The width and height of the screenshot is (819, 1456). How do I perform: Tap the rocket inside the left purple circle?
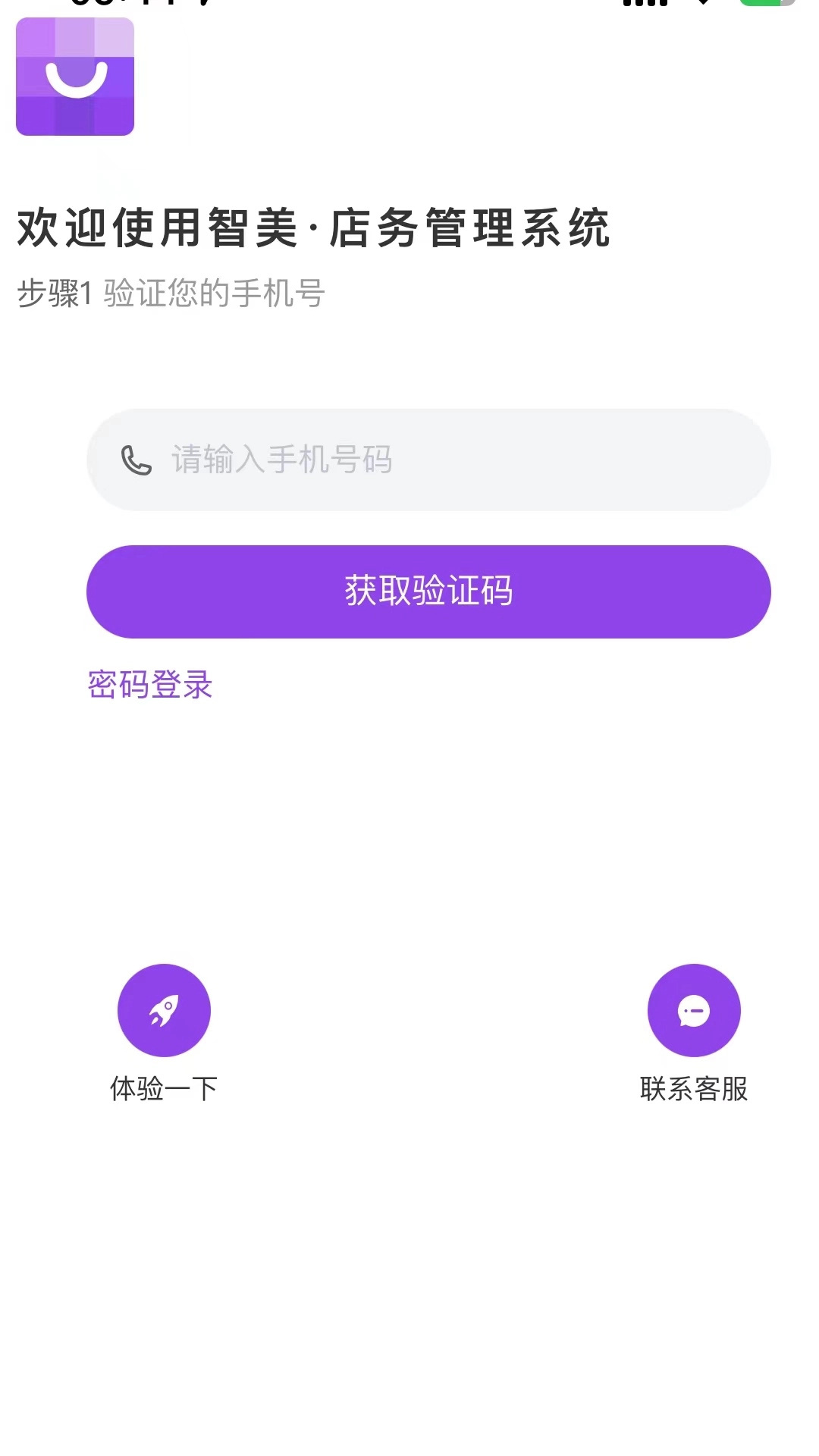pos(164,1010)
